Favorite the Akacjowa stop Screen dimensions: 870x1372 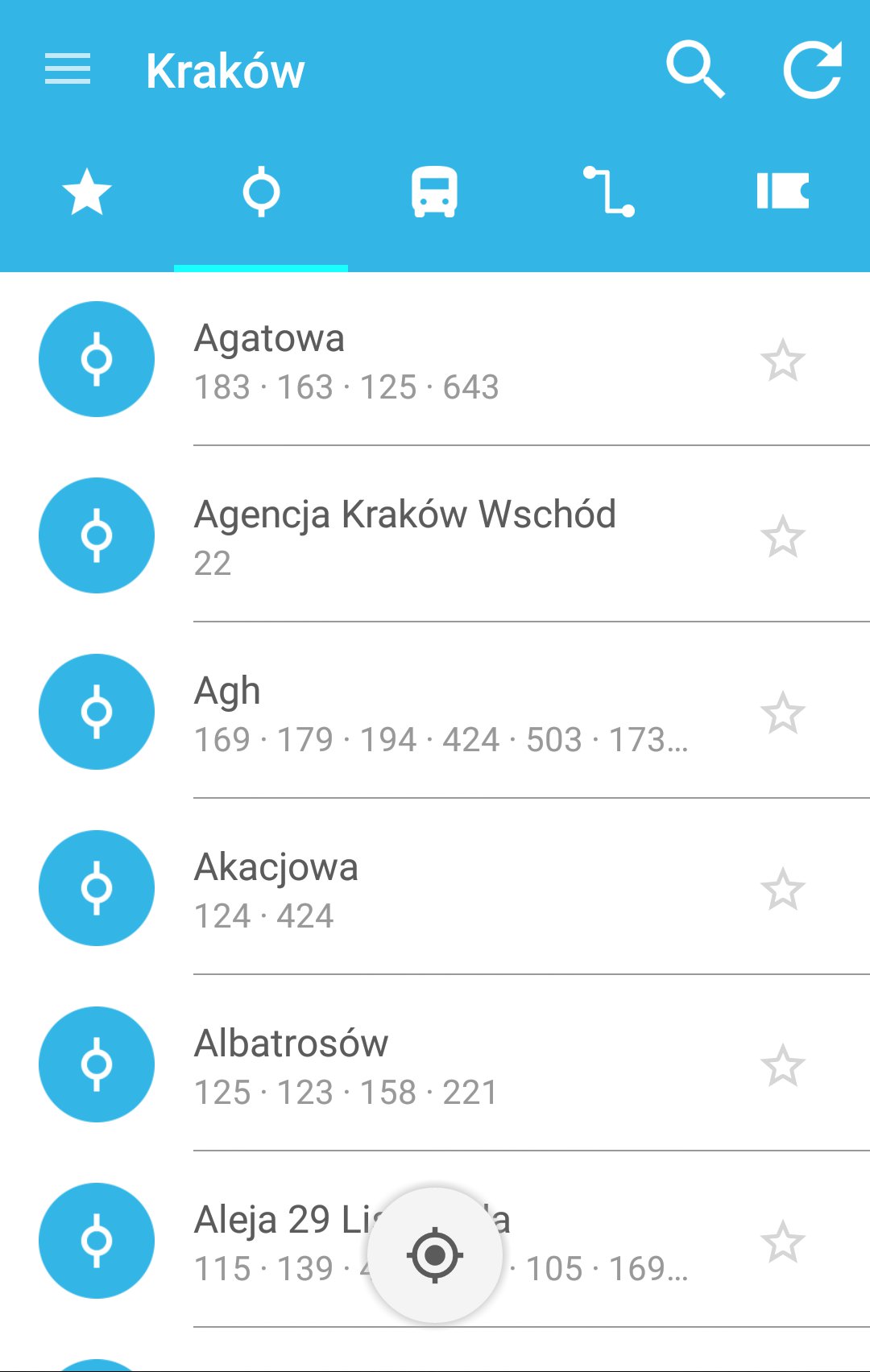point(783,890)
